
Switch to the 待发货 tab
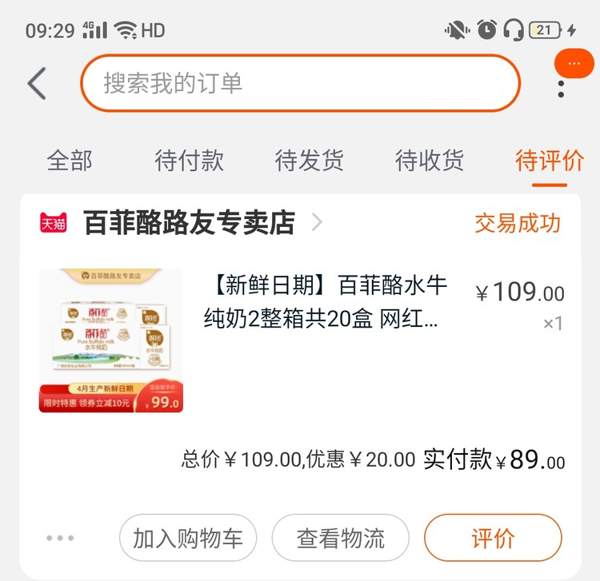[310, 160]
